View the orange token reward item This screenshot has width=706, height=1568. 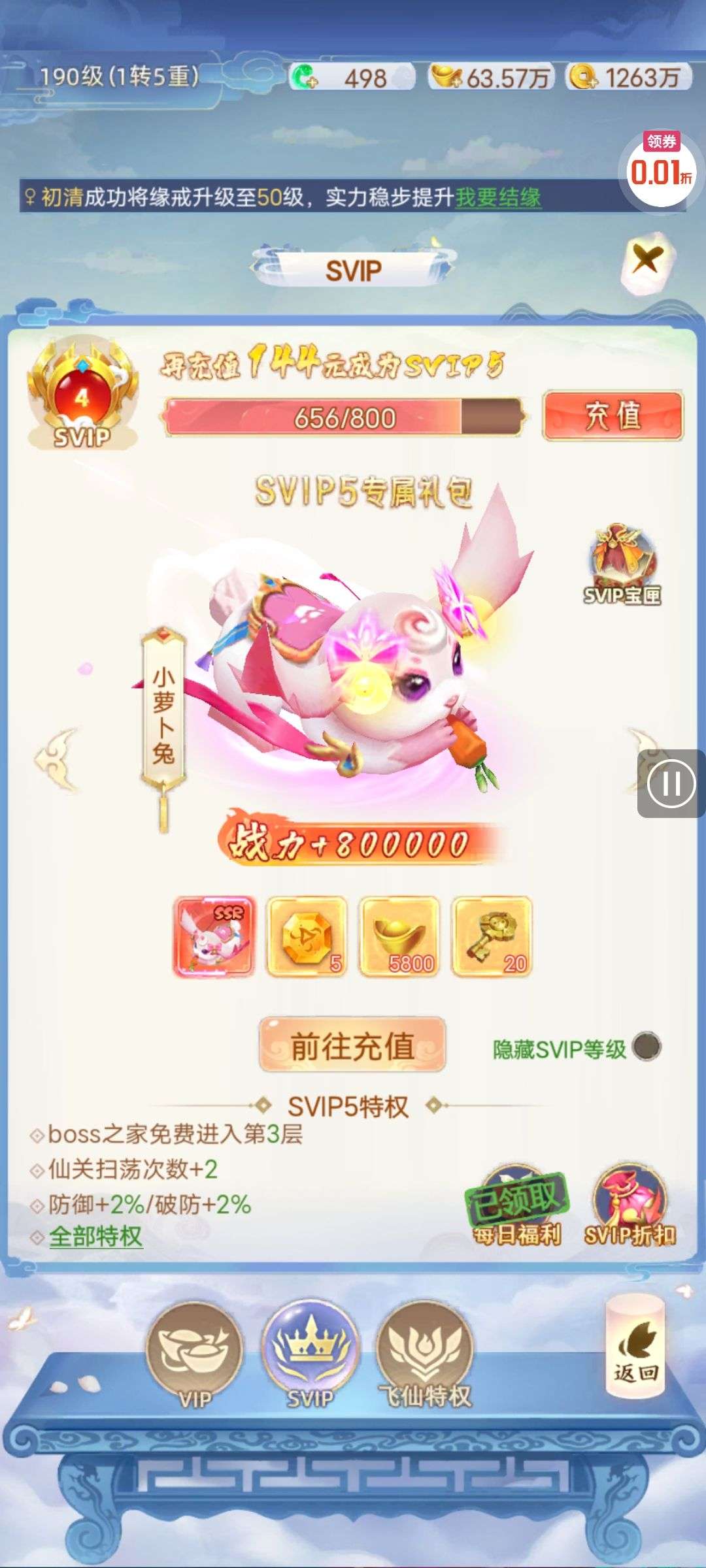coord(307,937)
